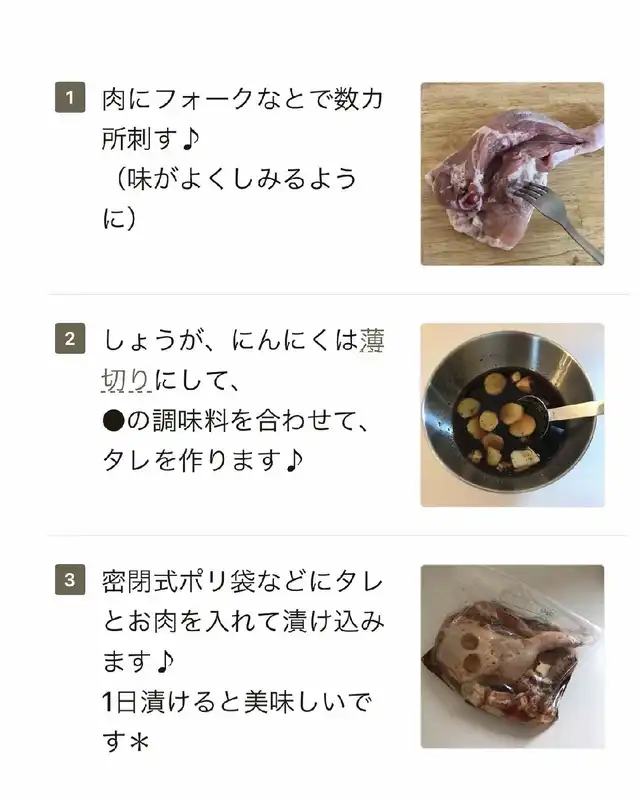
Task: View step 1 photo of the forked meat
Action: tap(512, 173)
